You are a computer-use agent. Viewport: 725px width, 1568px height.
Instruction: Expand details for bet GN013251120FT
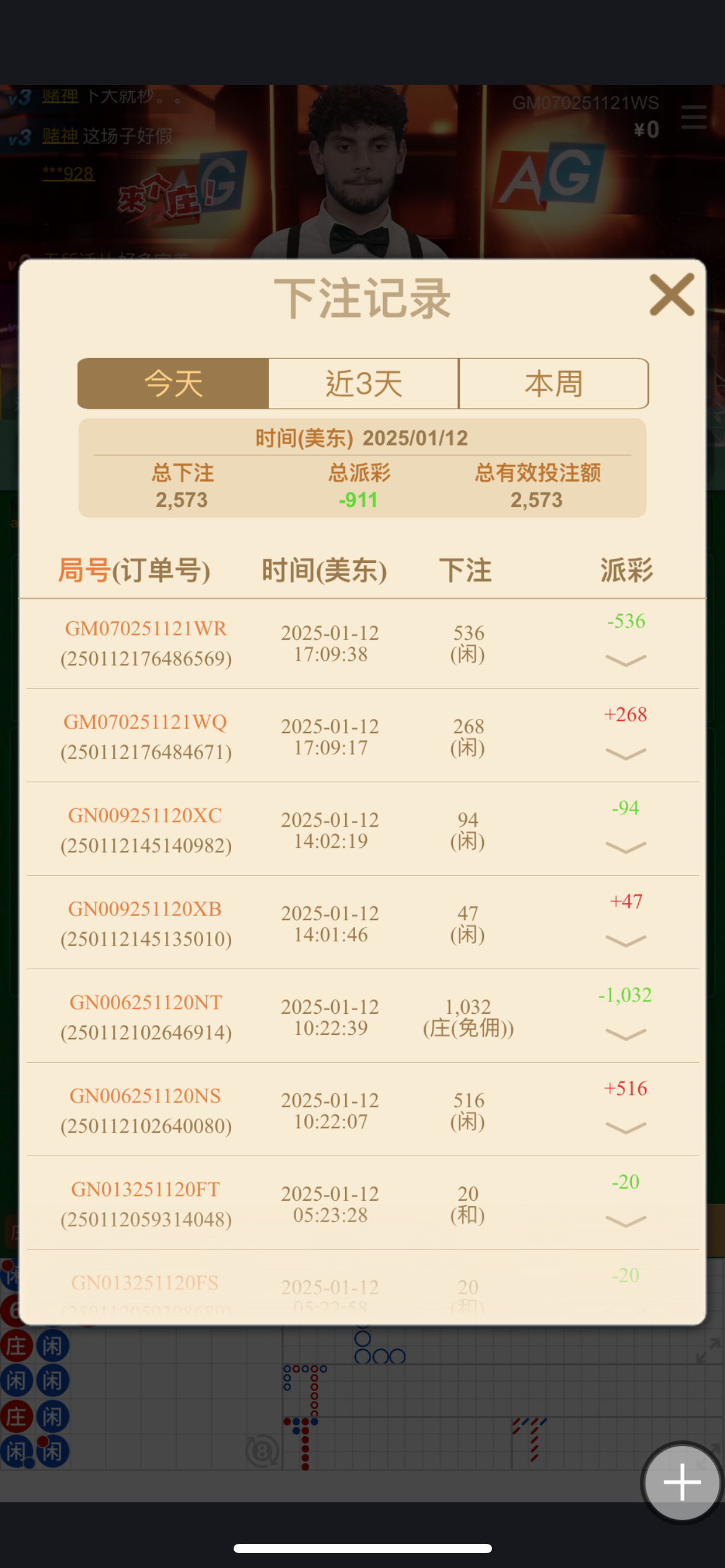tap(625, 1221)
